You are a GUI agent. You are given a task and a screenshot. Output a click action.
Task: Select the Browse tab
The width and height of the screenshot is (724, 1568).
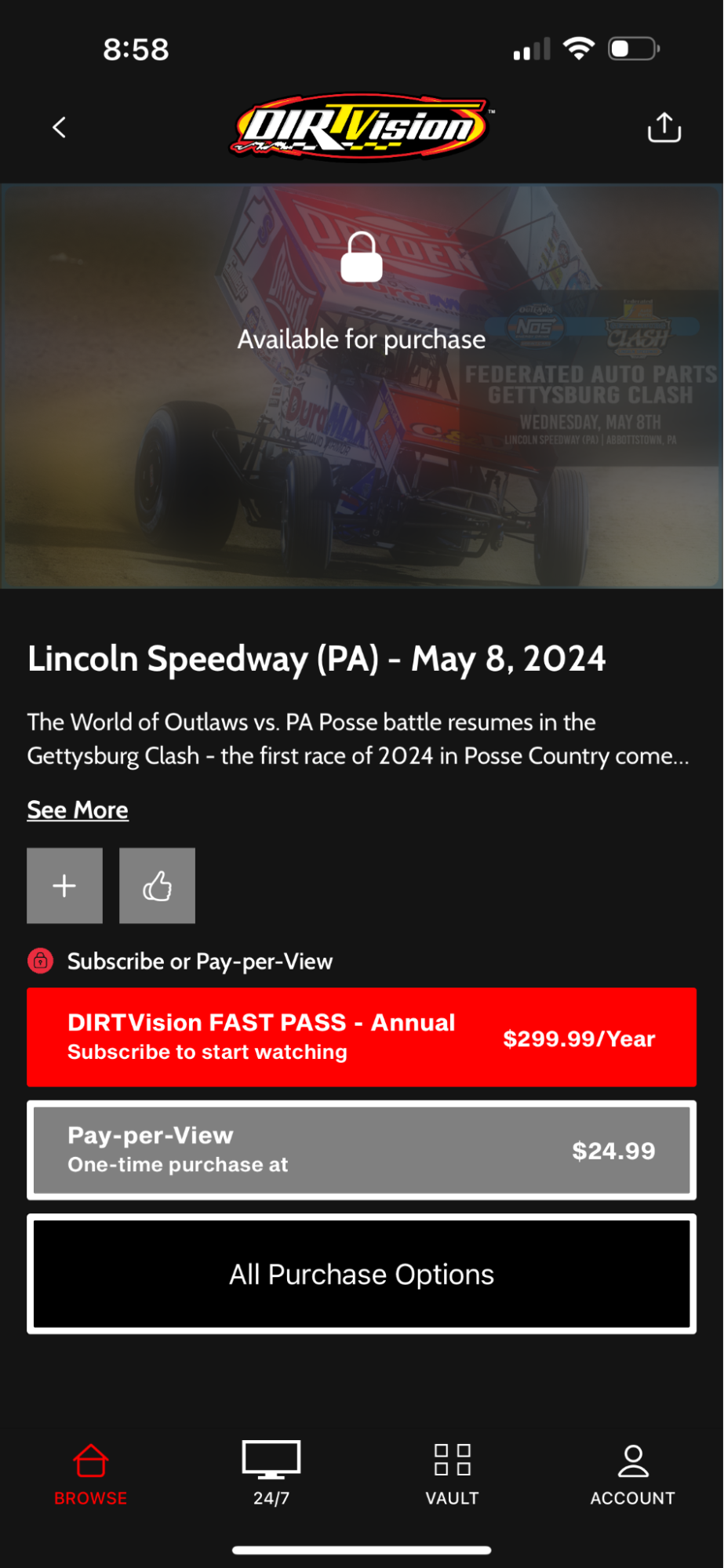91,1473
